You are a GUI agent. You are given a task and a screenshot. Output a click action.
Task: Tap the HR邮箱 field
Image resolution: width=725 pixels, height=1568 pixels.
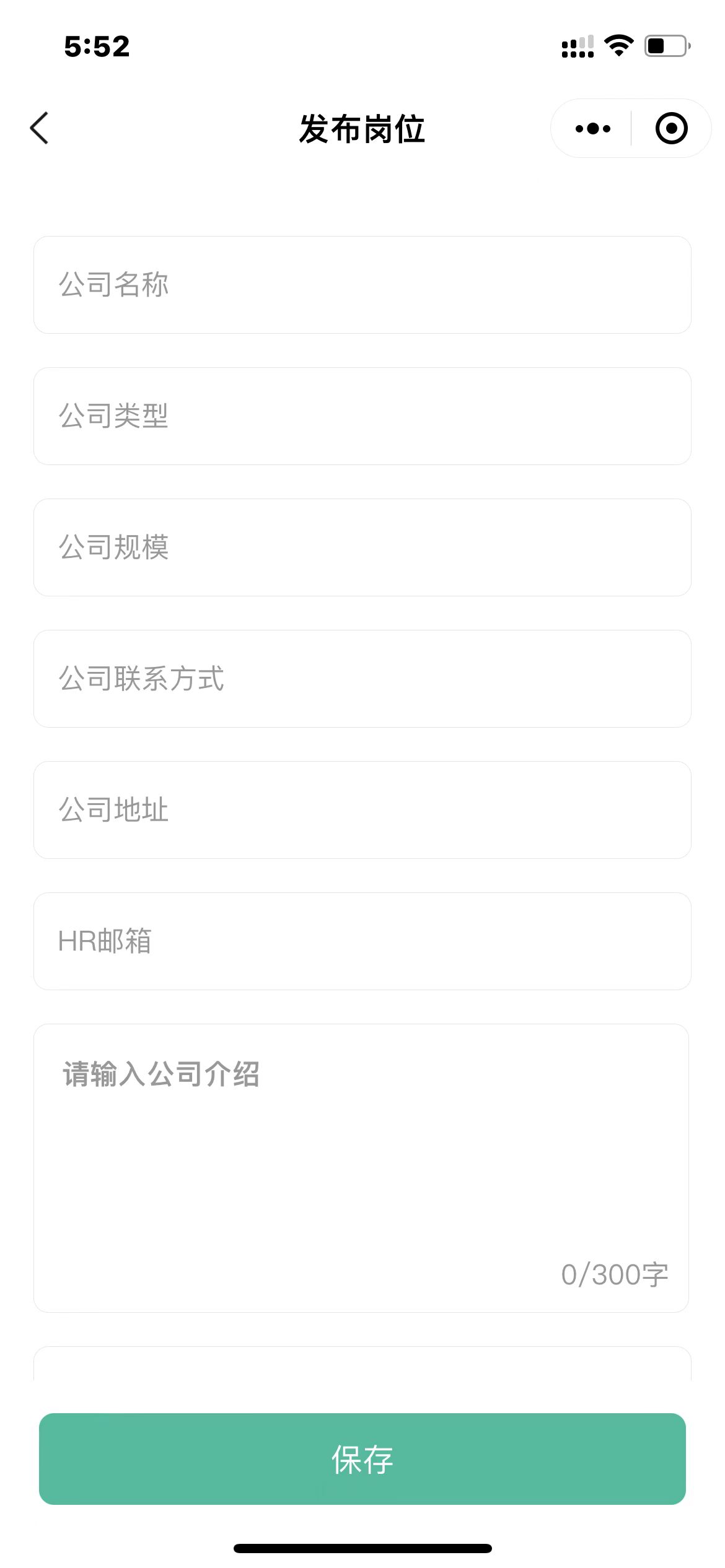pyautogui.click(x=362, y=941)
